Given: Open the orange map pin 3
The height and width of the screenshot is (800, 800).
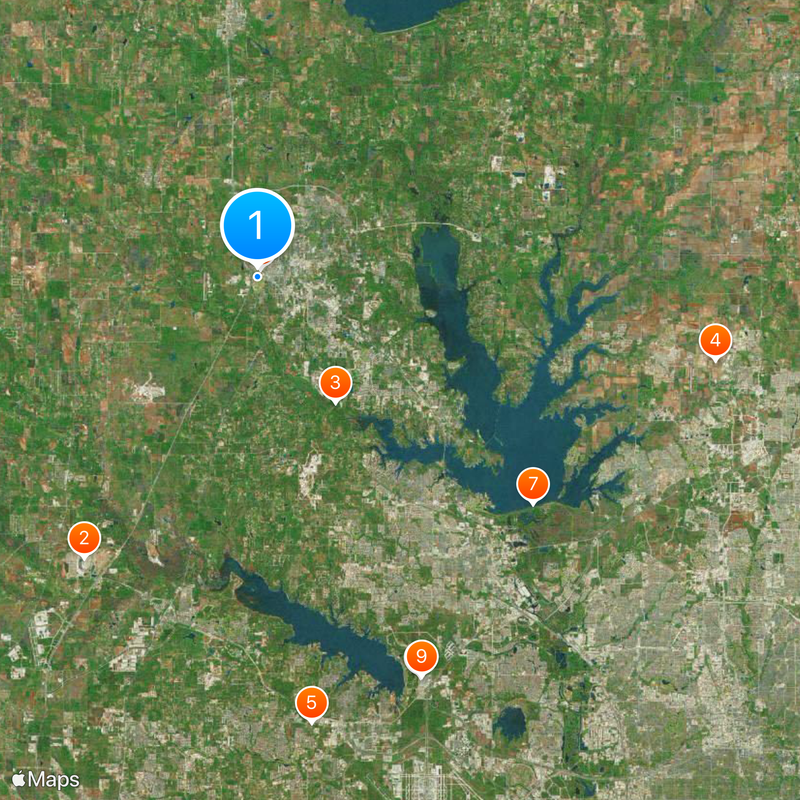Looking at the screenshot, I should (335, 383).
